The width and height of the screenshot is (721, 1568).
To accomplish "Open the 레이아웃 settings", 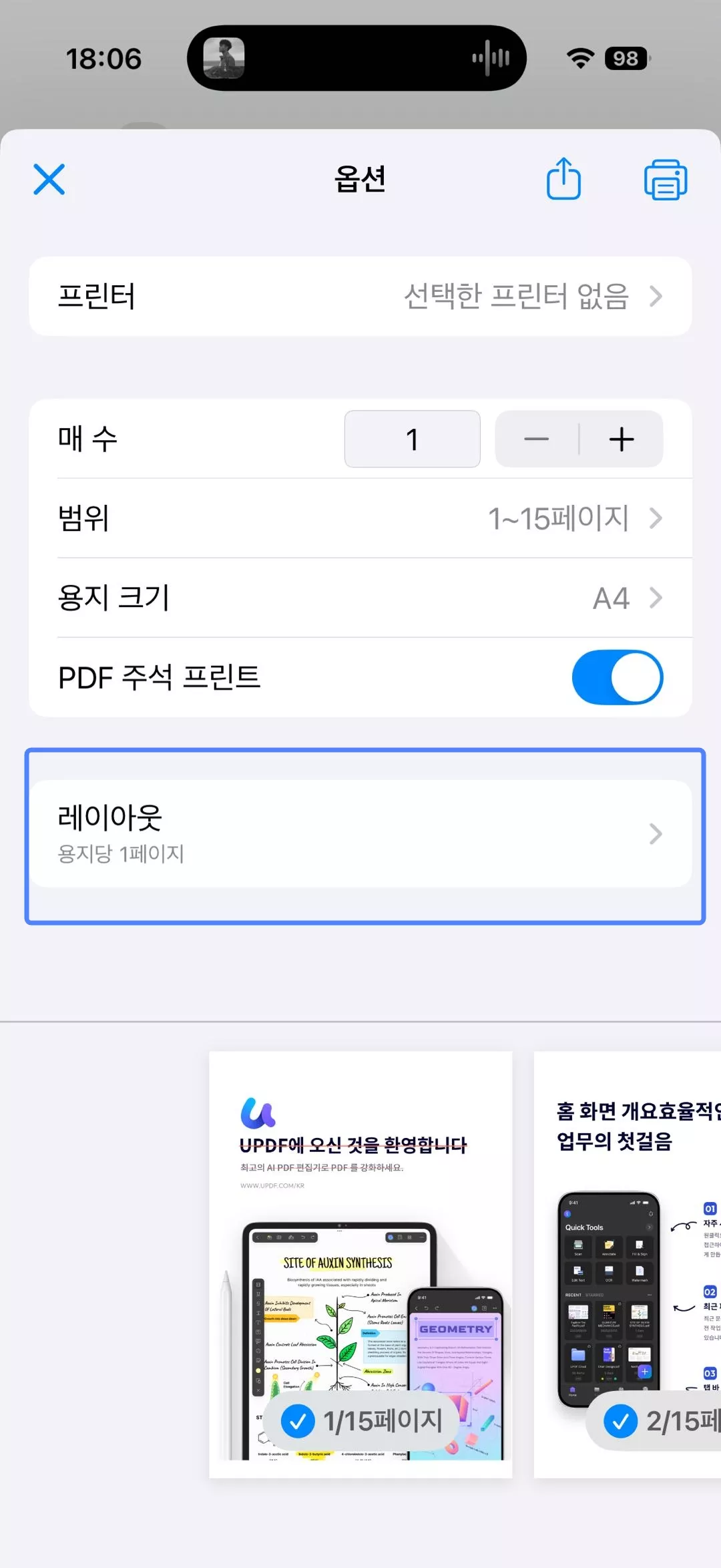I will pos(360,834).
